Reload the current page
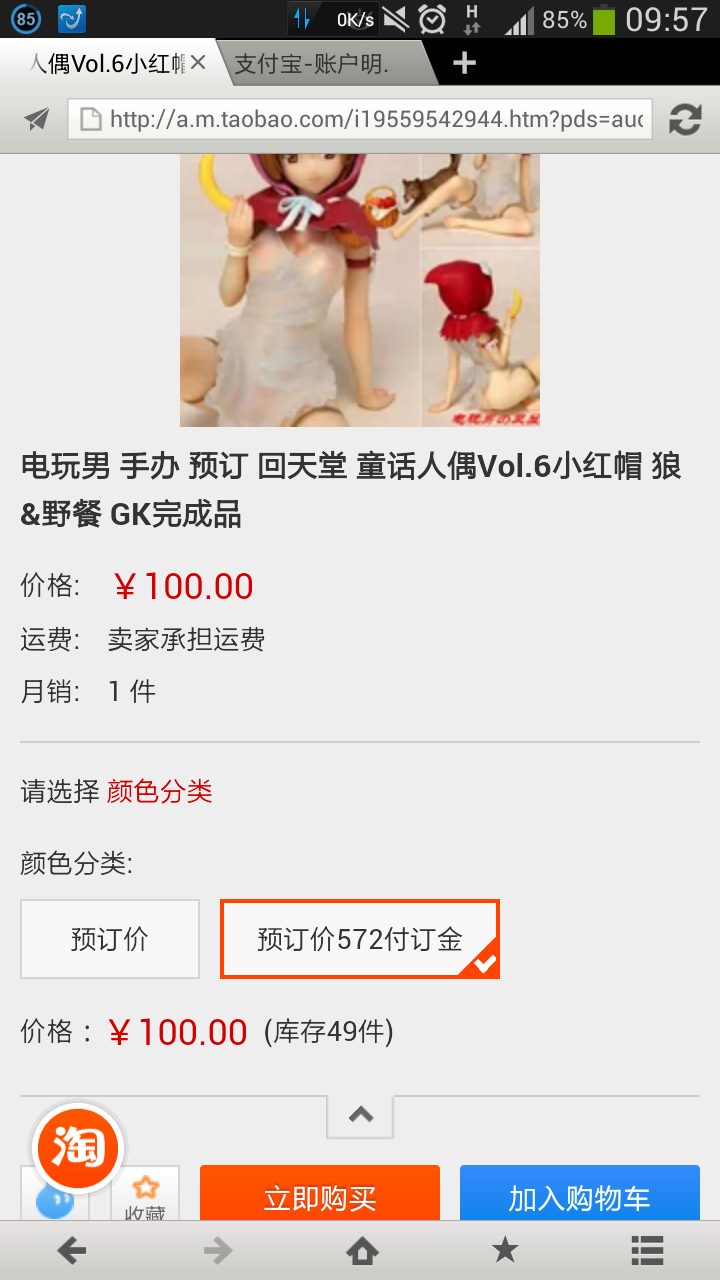 click(684, 120)
